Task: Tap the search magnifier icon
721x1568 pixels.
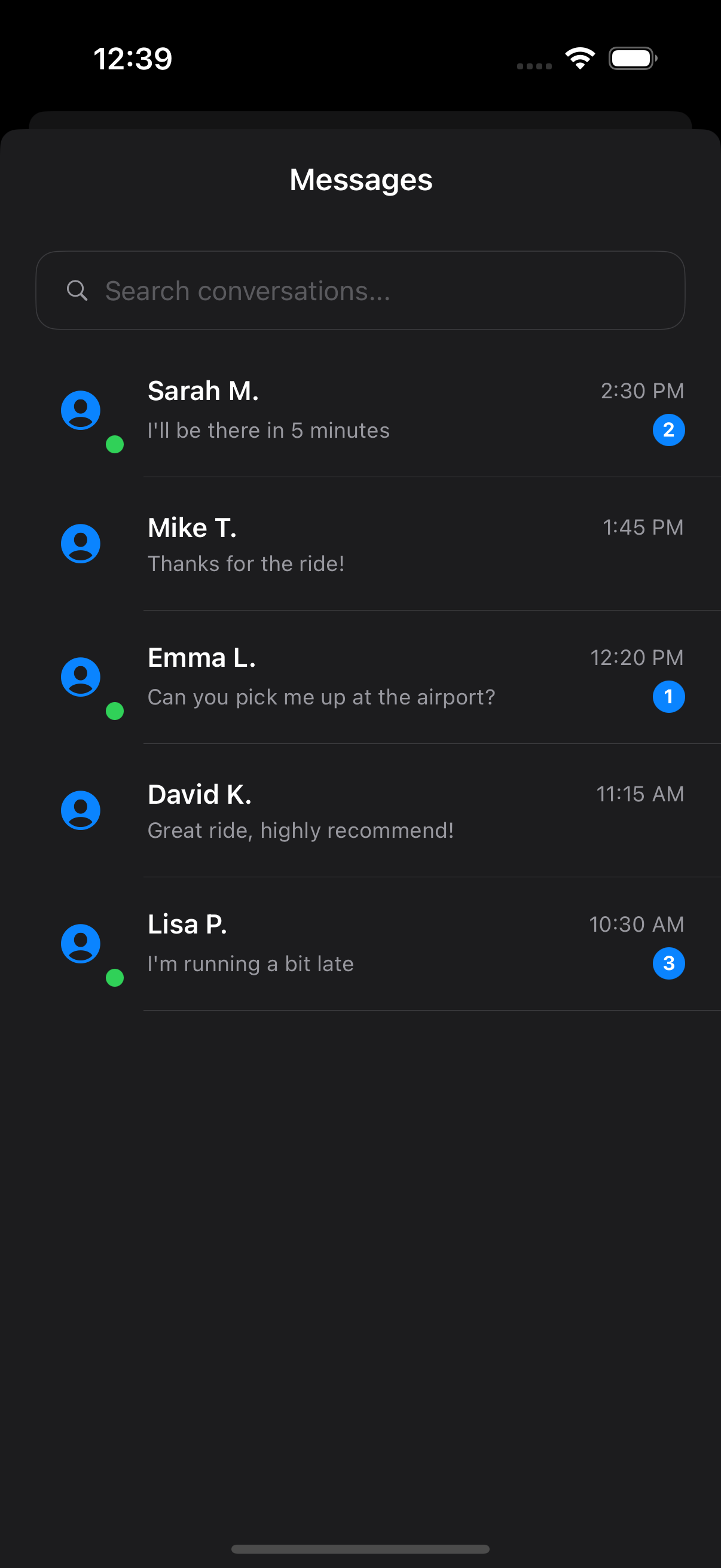Action: (77, 291)
